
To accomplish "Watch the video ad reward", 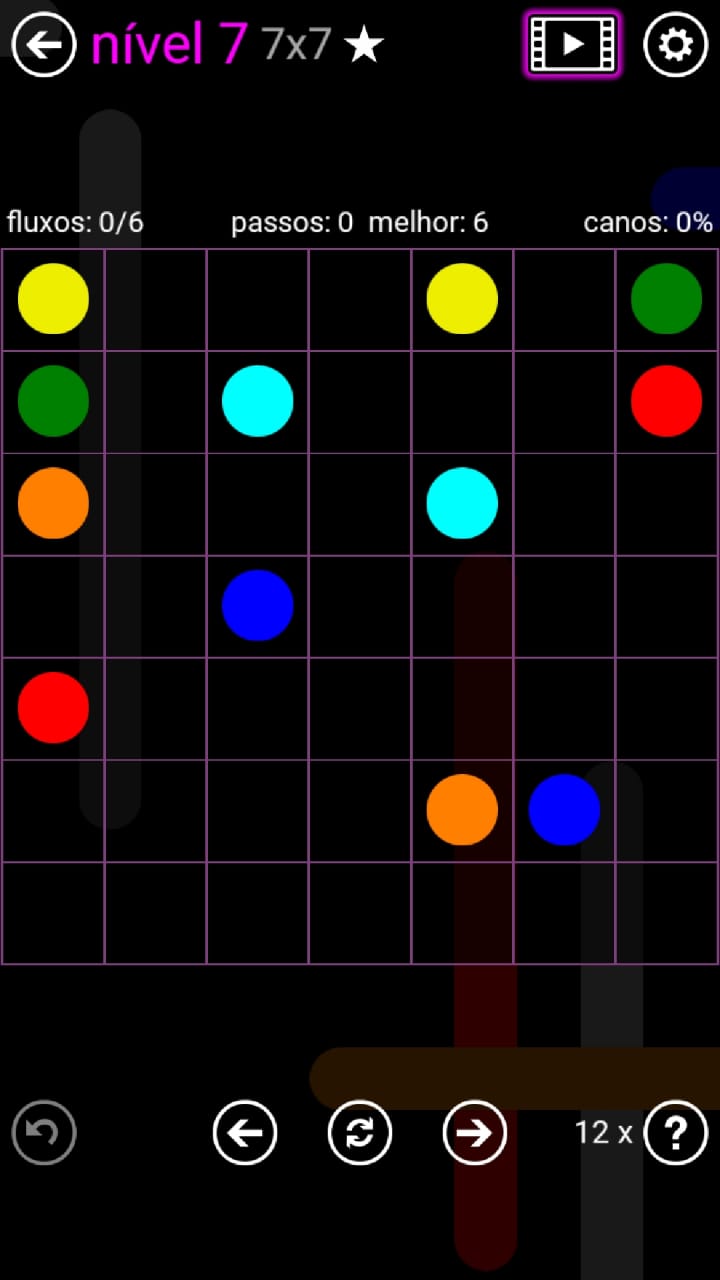I will [572, 44].
